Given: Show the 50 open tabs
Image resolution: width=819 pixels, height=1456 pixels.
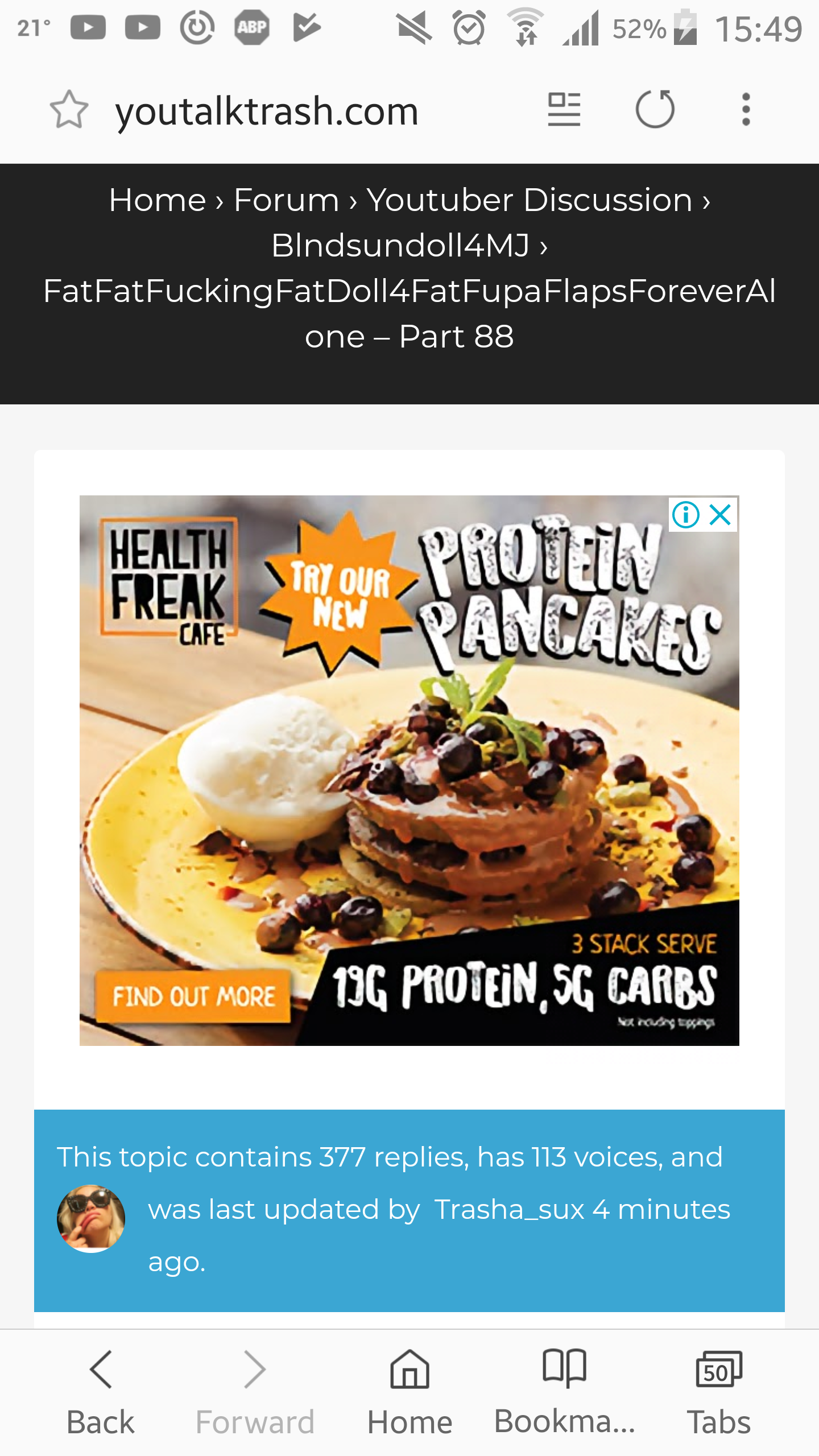Looking at the screenshot, I should (719, 1392).
